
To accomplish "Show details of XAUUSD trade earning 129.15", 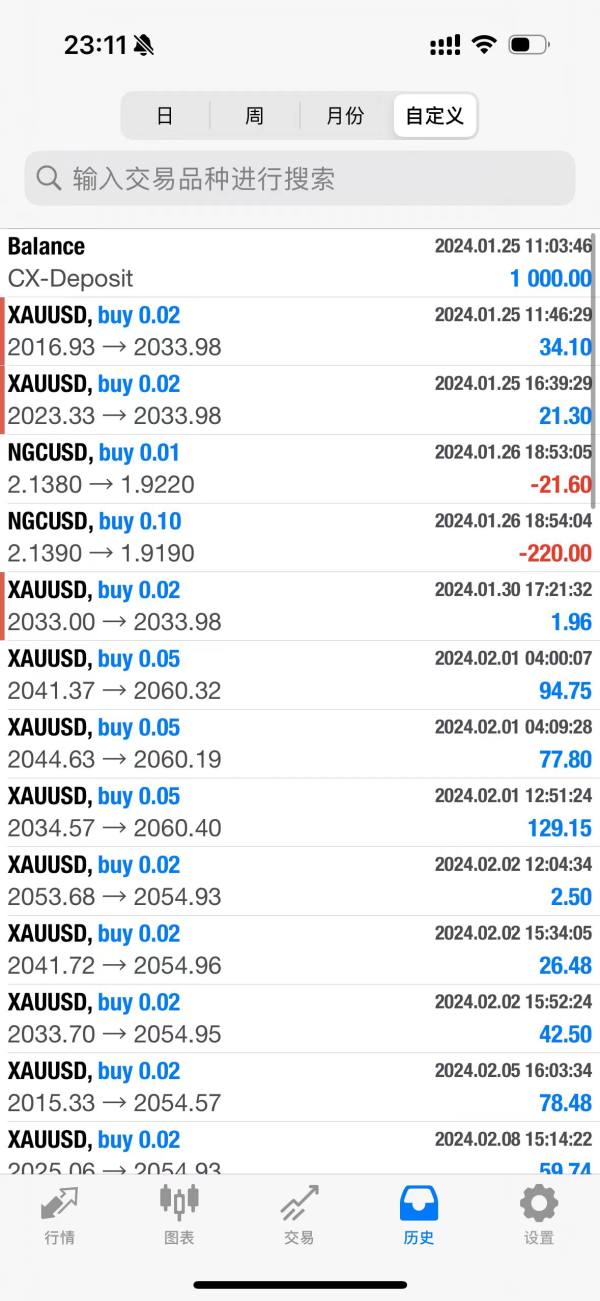I will tap(300, 812).
